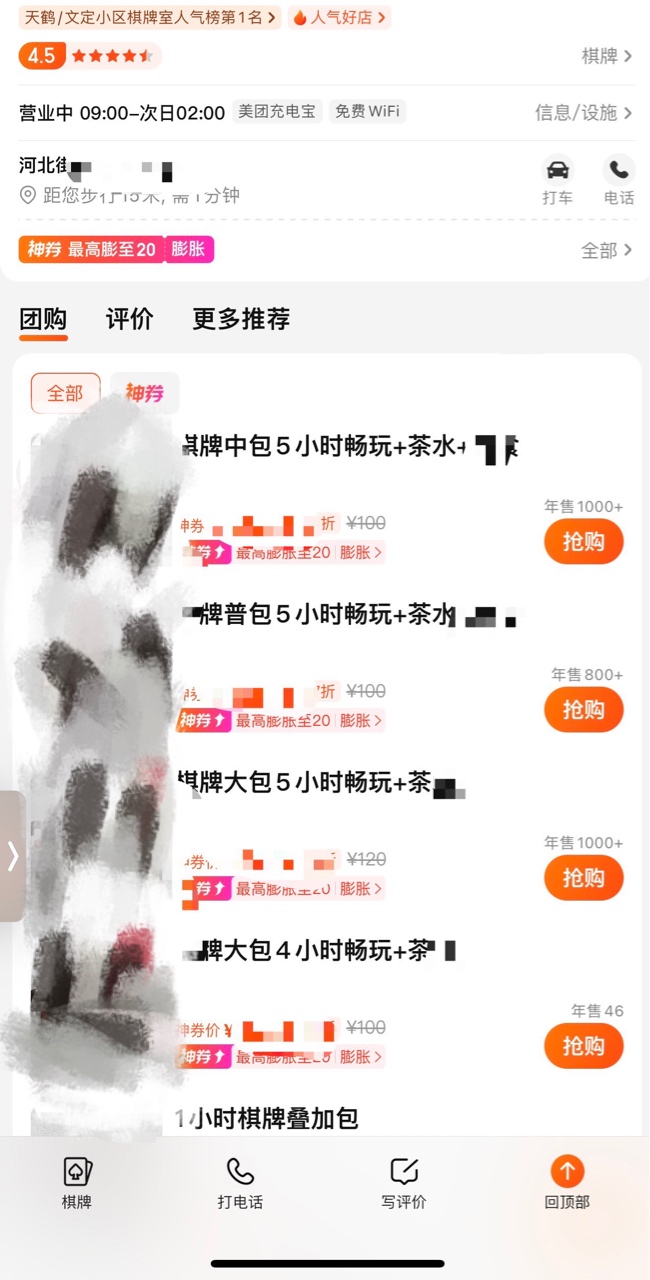This screenshot has height=1280, width=650.
Task: Tap 抢购 for 棋牌普包5小时畅玩
Action: (x=583, y=710)
